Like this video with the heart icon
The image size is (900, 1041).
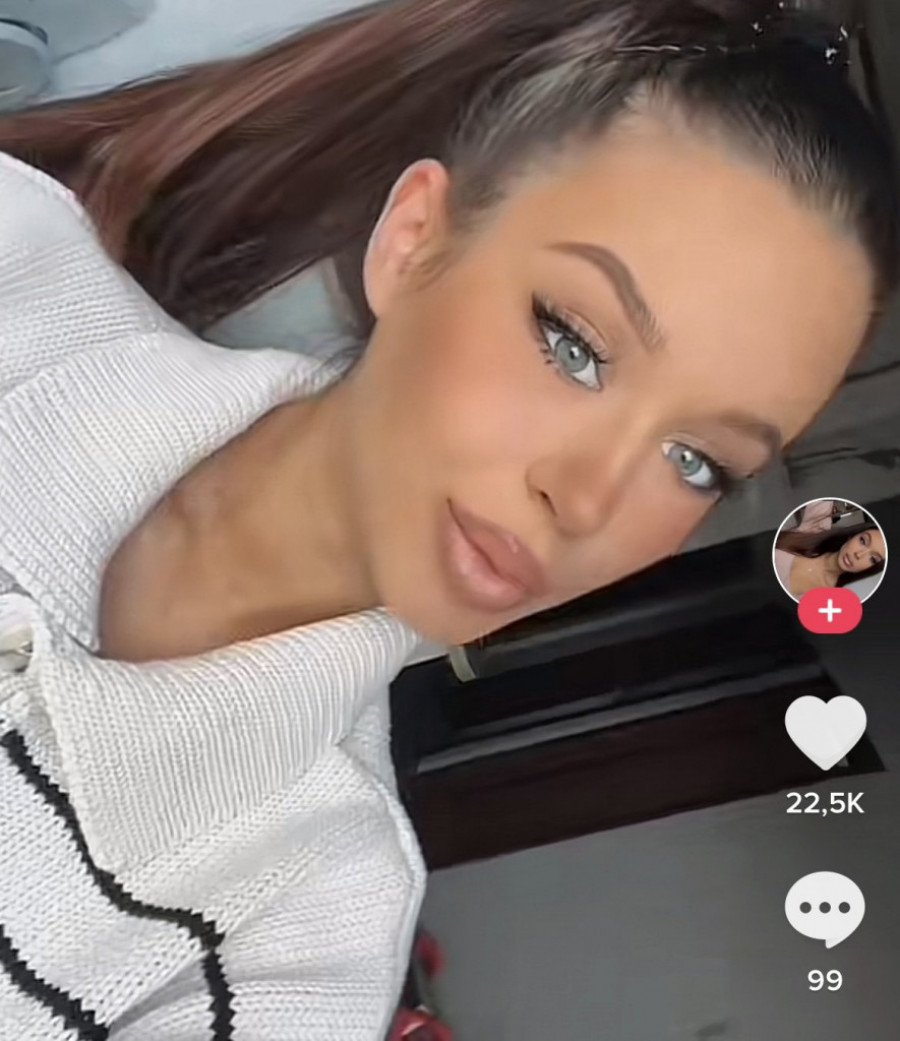coord(825,731)
